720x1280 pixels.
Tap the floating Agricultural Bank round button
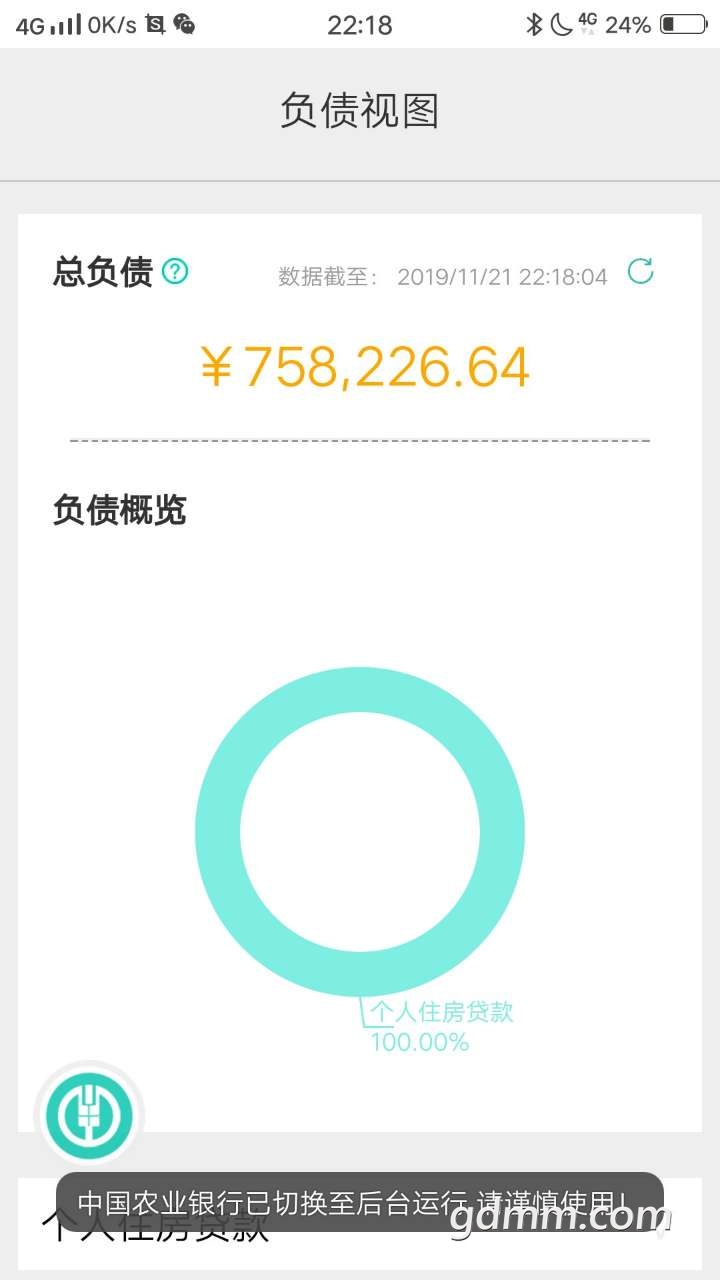click(x=90, y=1114)
